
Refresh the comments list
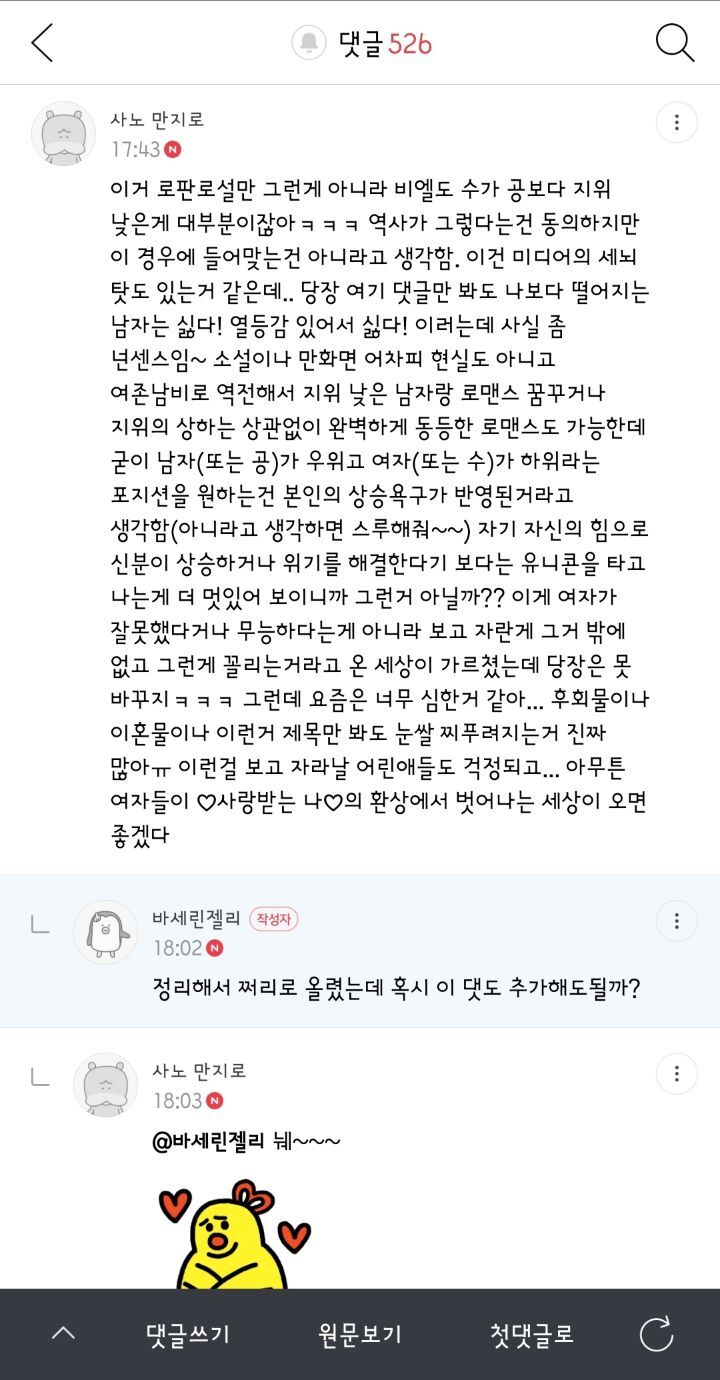coord(657,1333)
